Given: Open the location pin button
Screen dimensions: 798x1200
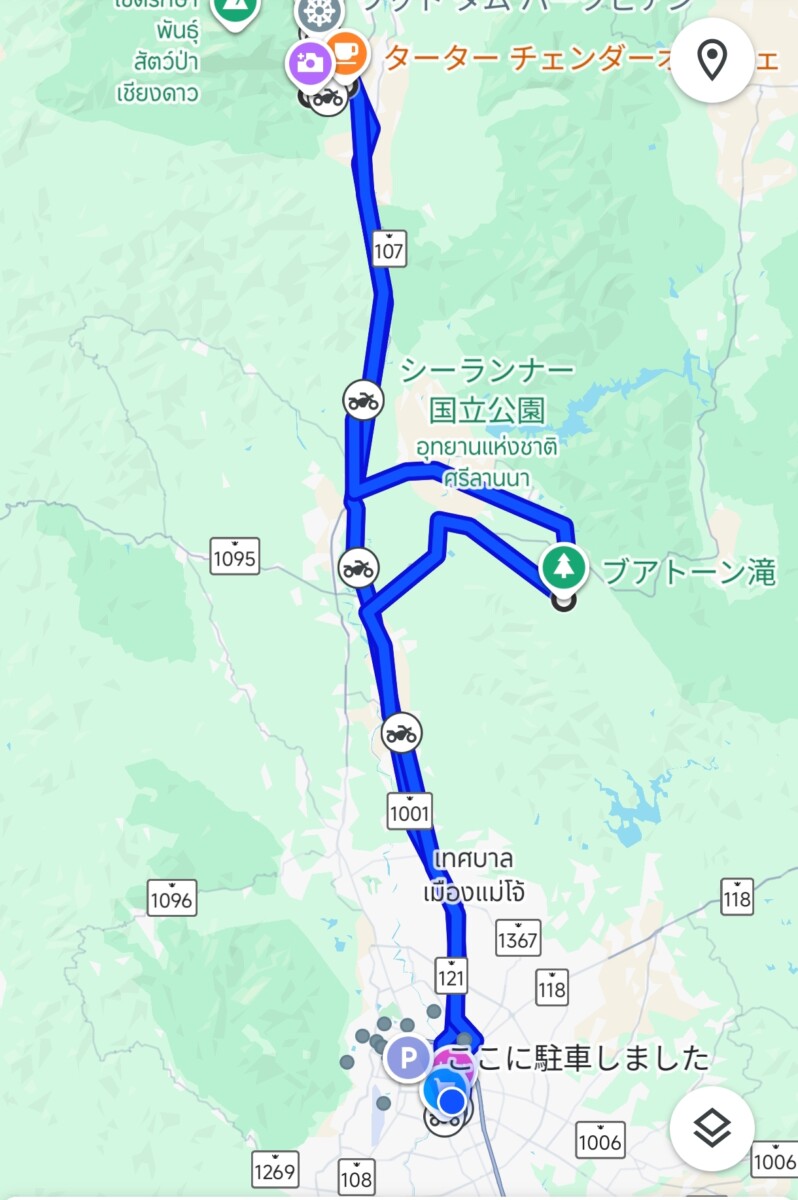Looking at the screenshot, I should tap(711, 60).
